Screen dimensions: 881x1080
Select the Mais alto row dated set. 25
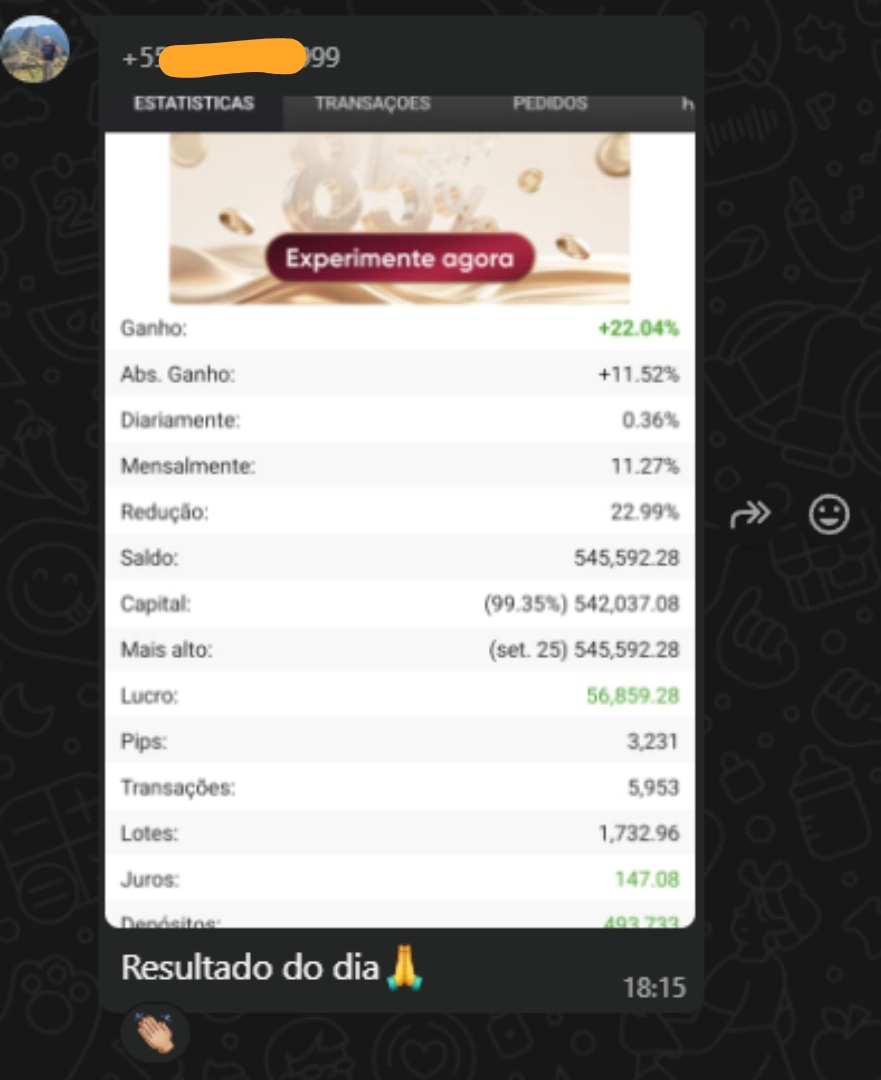(400, 649)
